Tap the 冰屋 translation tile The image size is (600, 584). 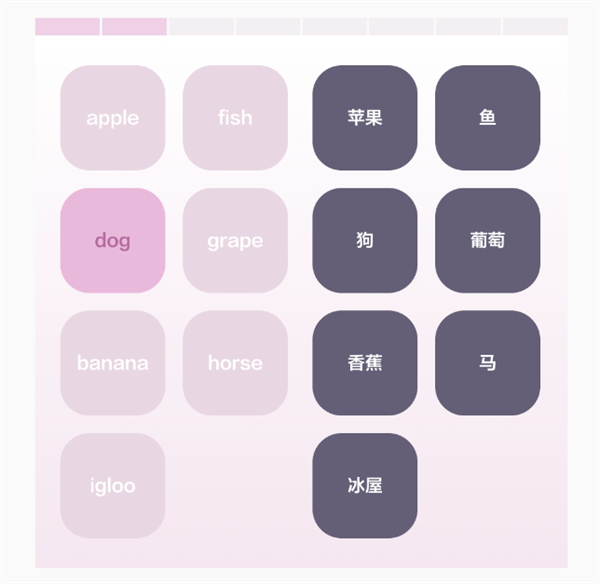[x=365, y=486]
